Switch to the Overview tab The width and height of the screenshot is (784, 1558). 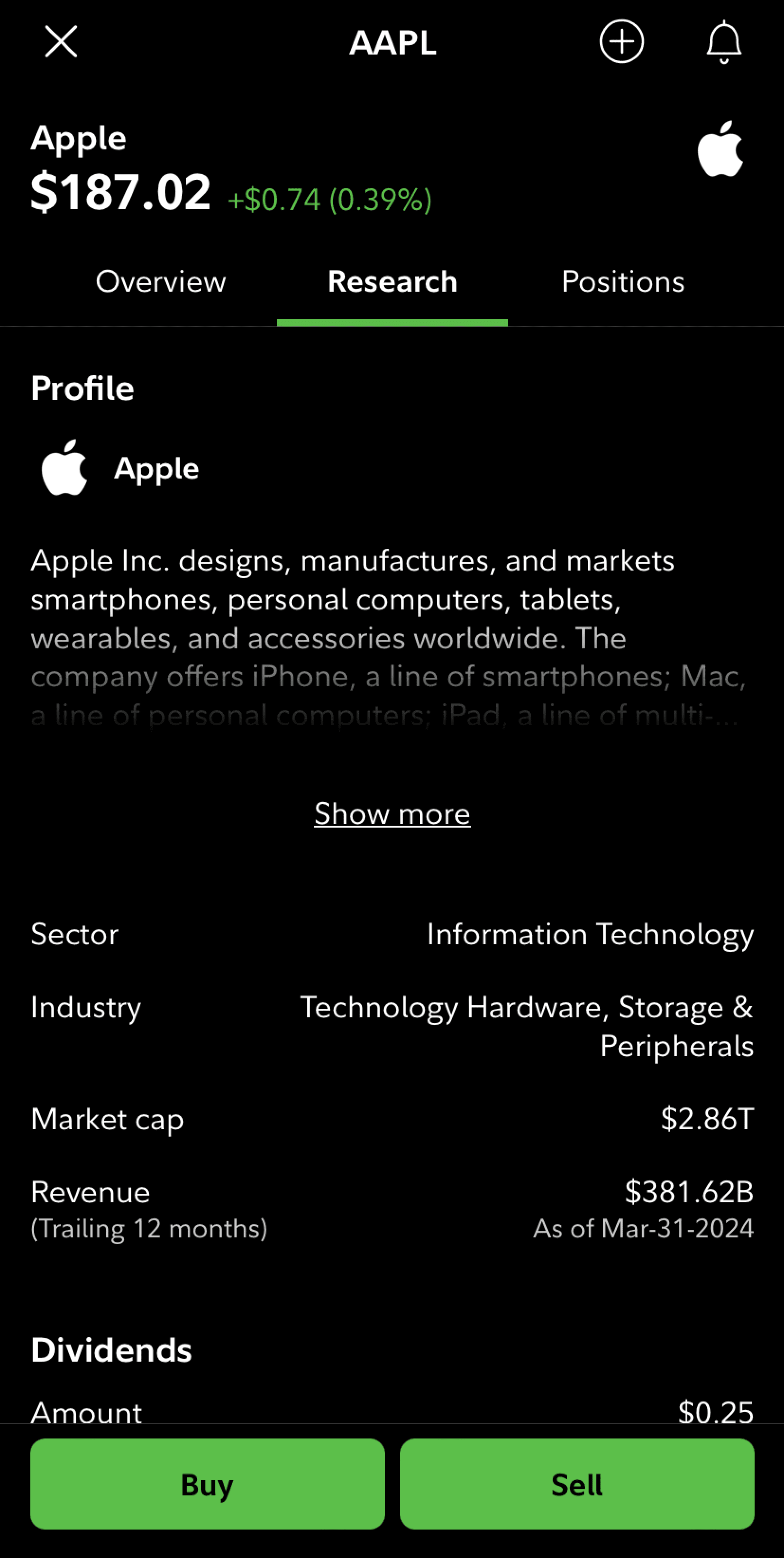161,282
